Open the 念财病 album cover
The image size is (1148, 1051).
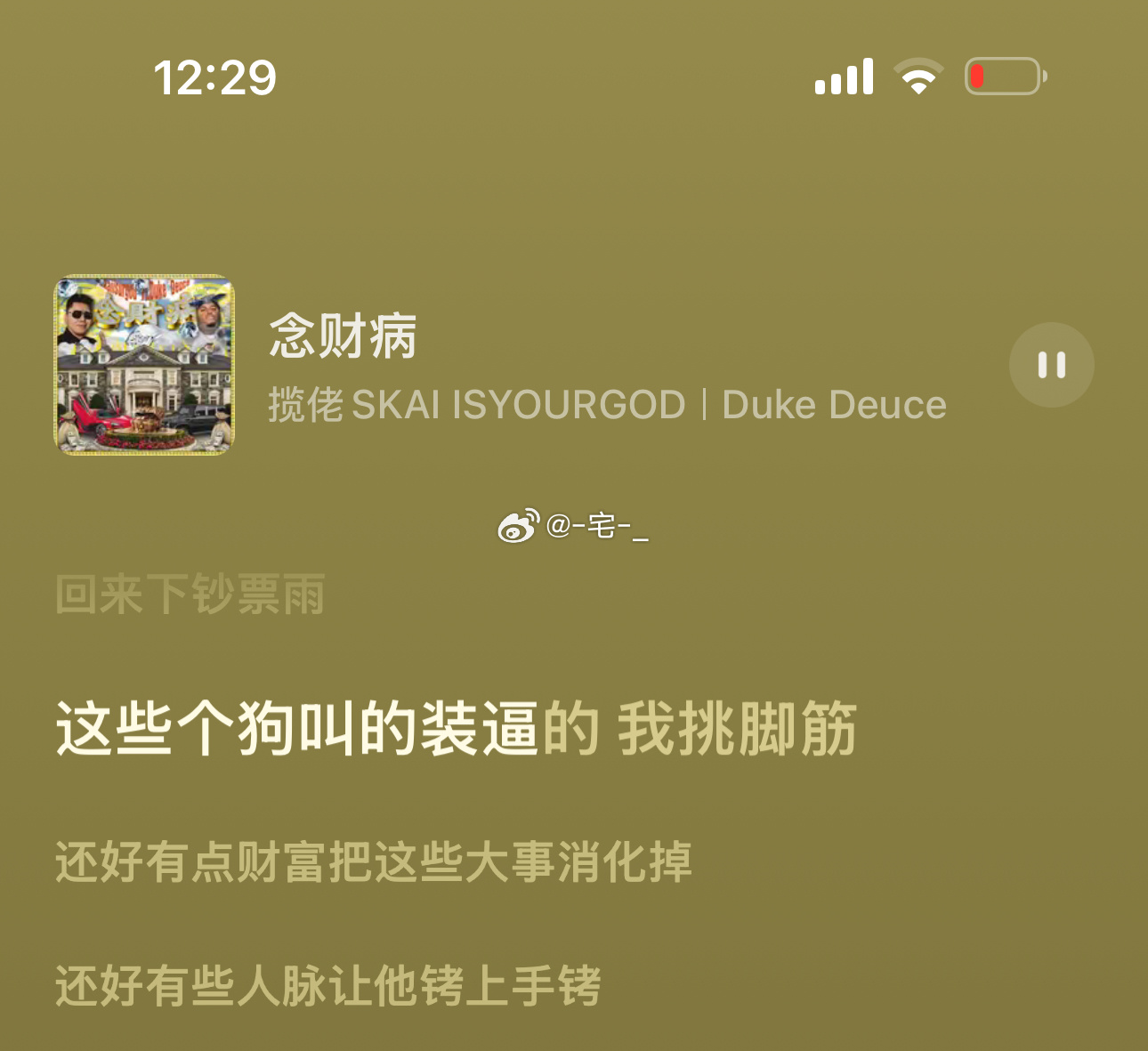click(x=145, y=365)
